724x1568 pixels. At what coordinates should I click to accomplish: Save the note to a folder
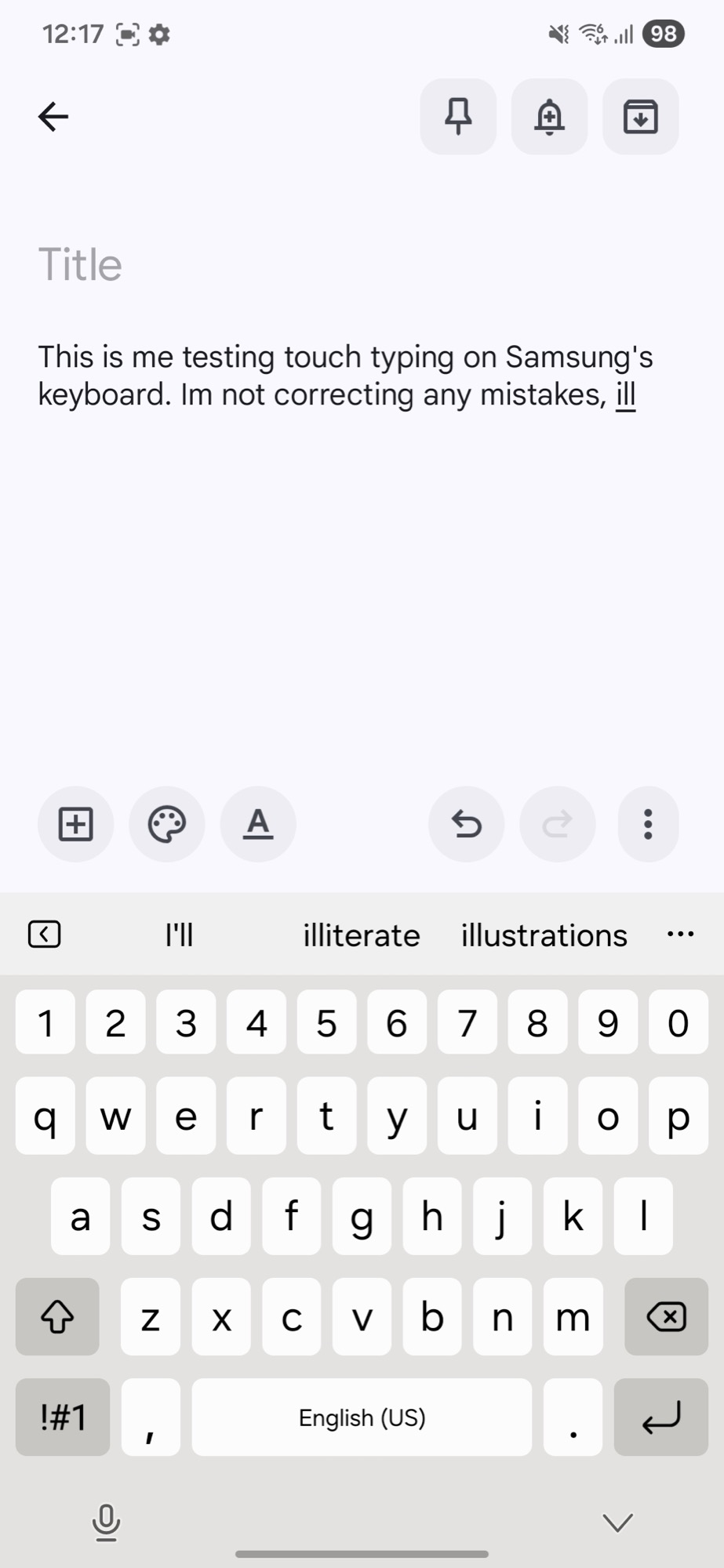640,117
